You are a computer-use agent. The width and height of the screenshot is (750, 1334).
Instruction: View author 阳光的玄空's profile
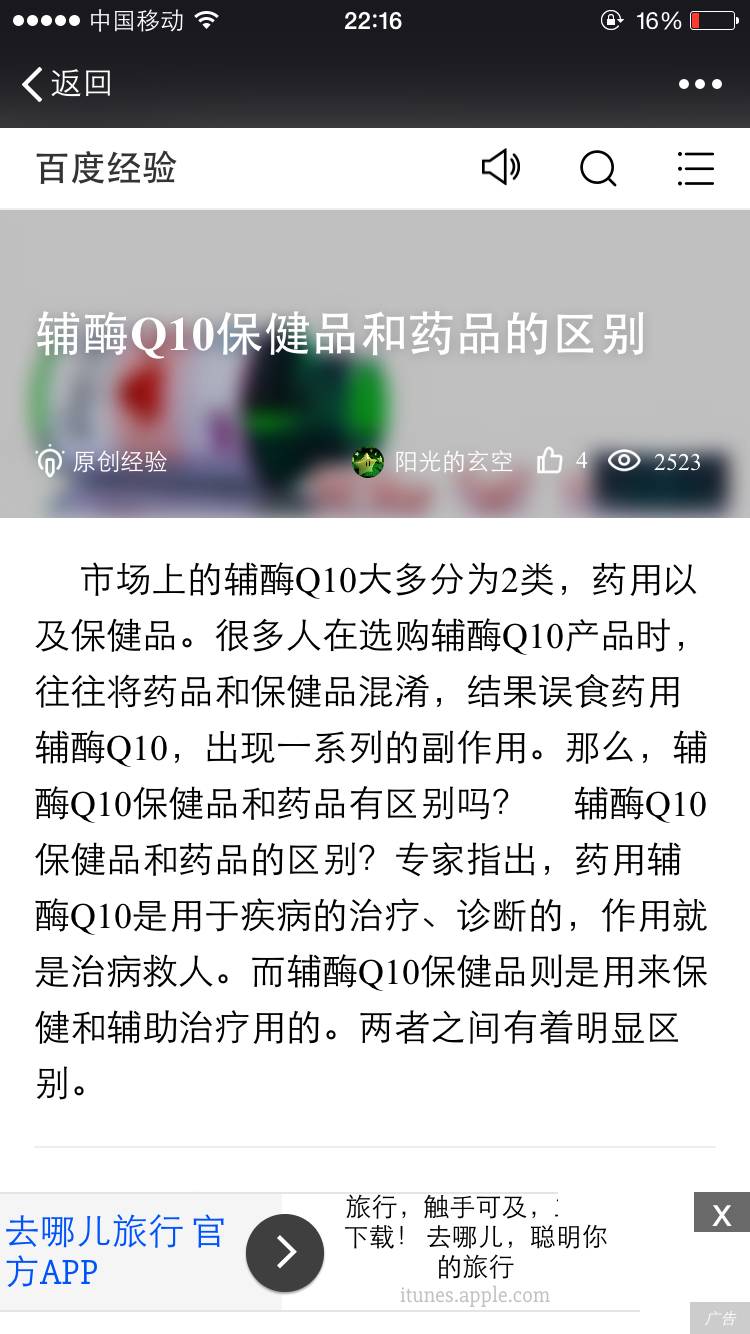(432, 461)
